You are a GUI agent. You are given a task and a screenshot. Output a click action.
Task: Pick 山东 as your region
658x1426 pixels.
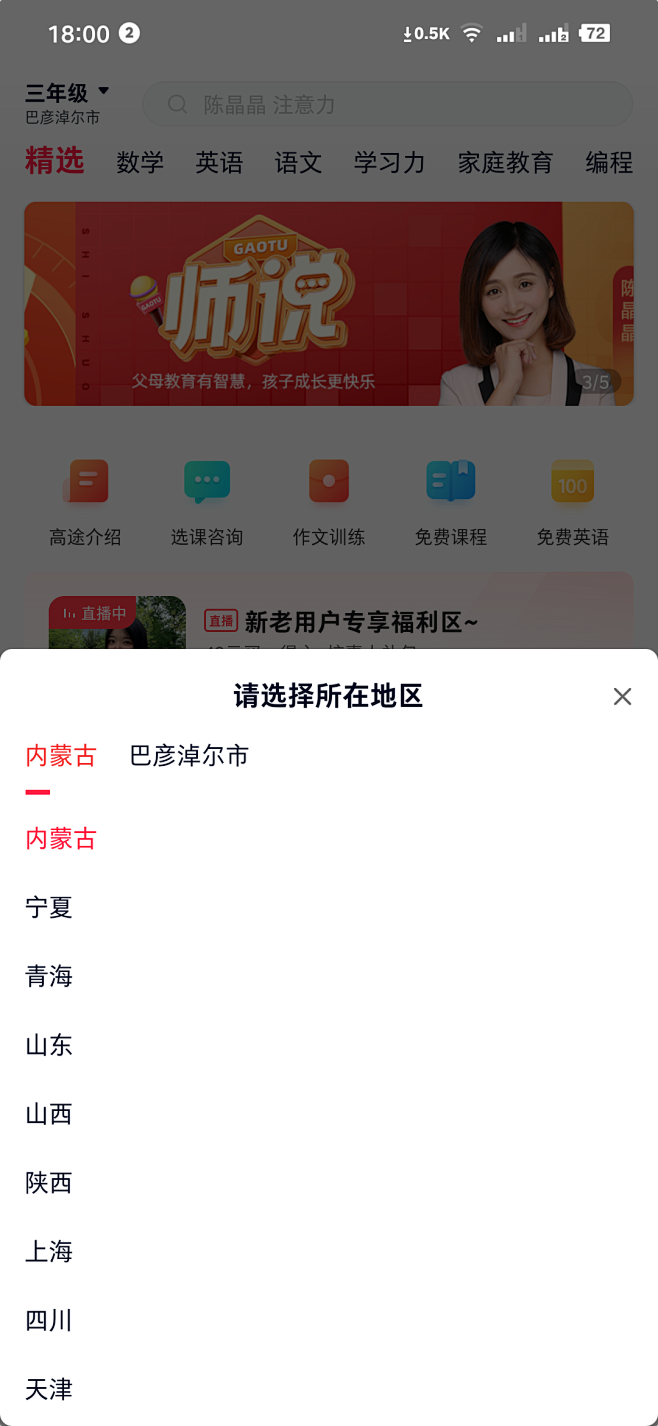(x=49, y=1045)
